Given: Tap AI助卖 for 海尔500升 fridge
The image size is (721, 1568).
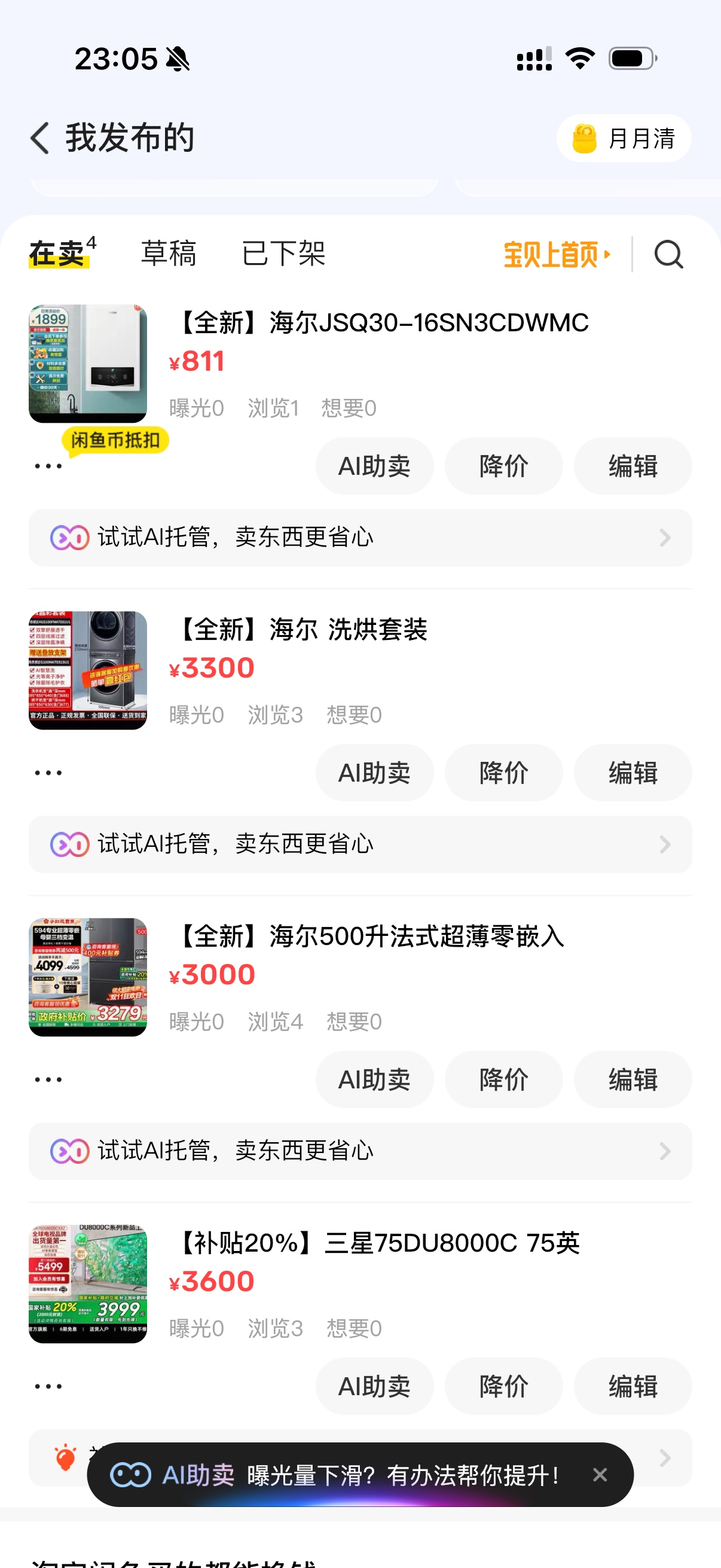Looking at the screenshot, I should point(374,1080).
